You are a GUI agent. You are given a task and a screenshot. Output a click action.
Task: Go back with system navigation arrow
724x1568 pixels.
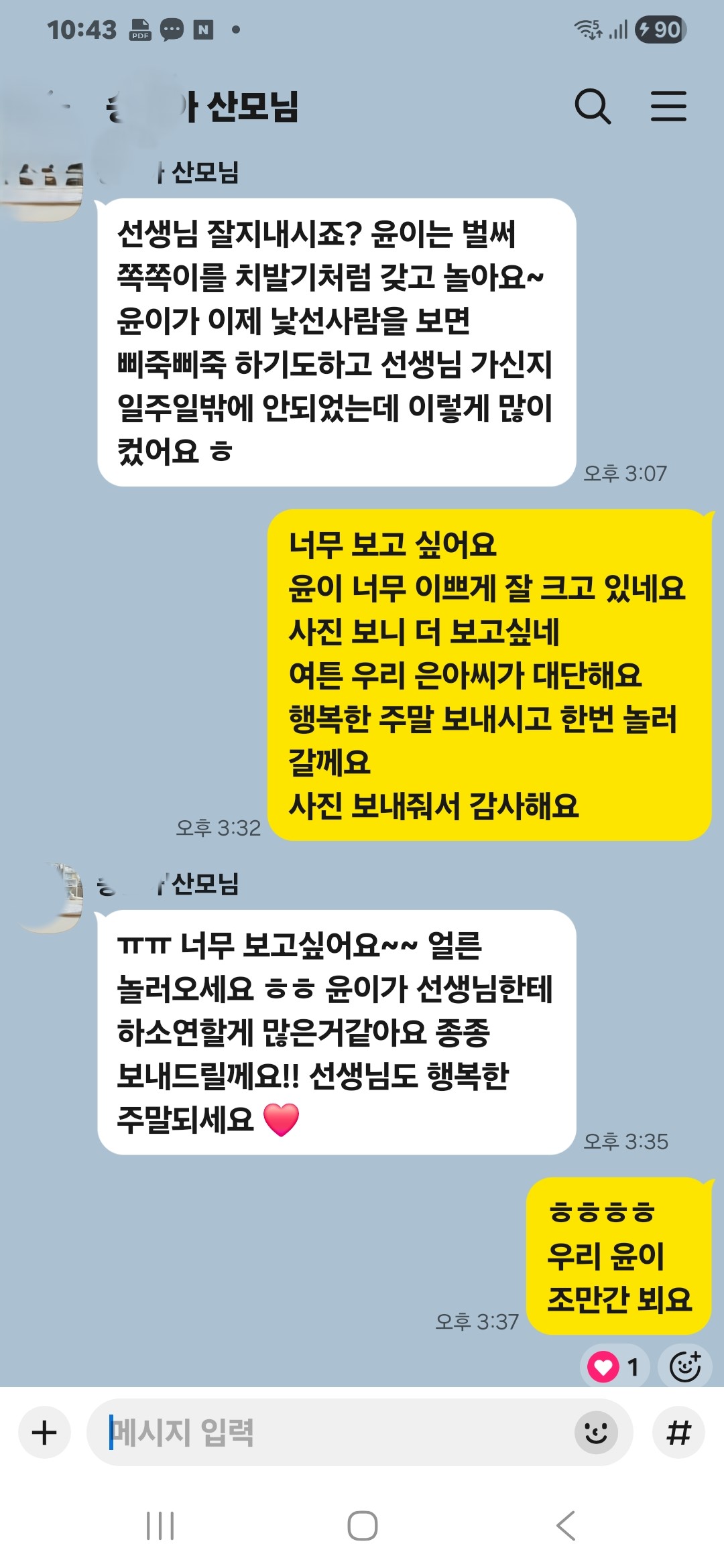566,1526
